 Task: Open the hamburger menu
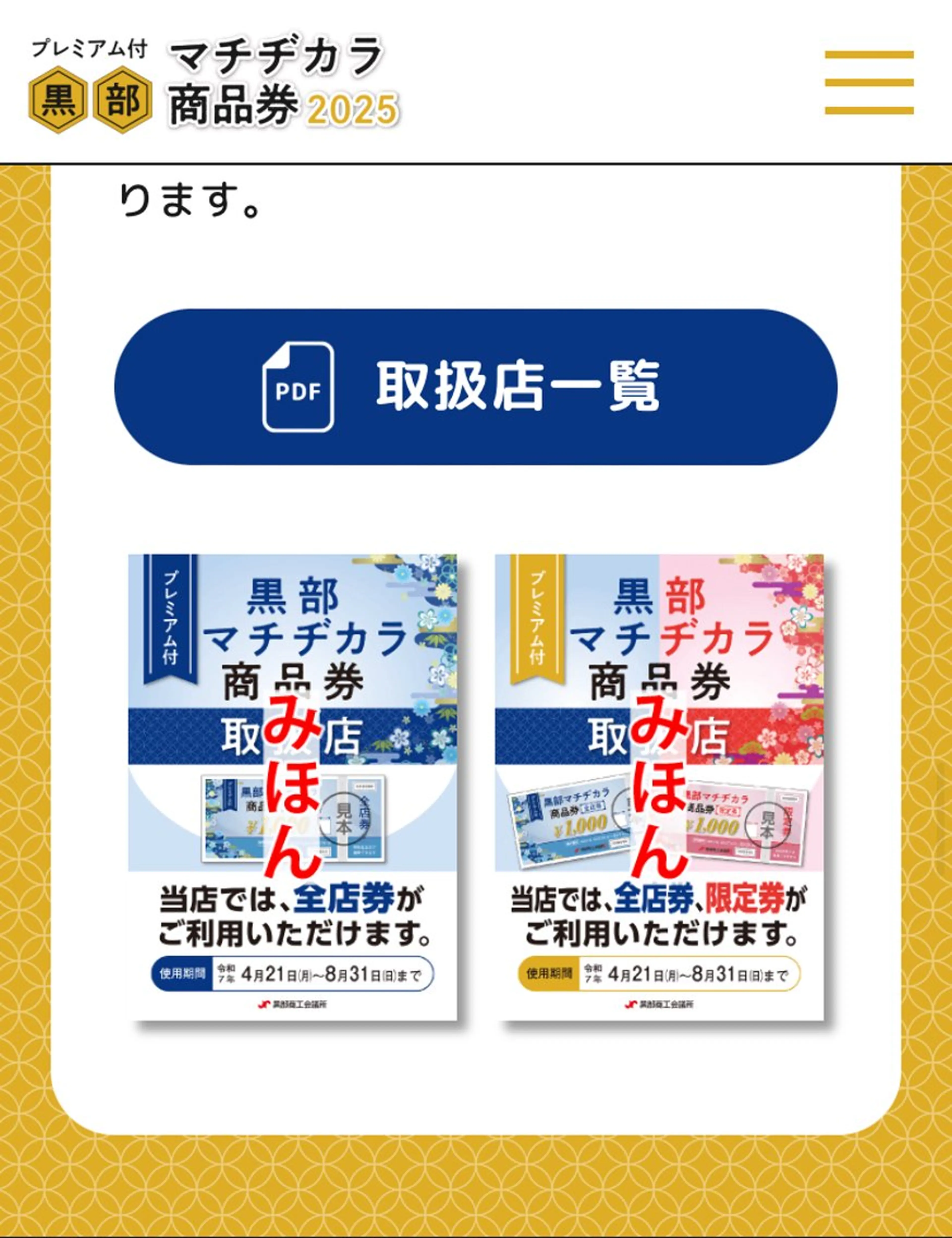pyautogui.click(x=869, y=83)
